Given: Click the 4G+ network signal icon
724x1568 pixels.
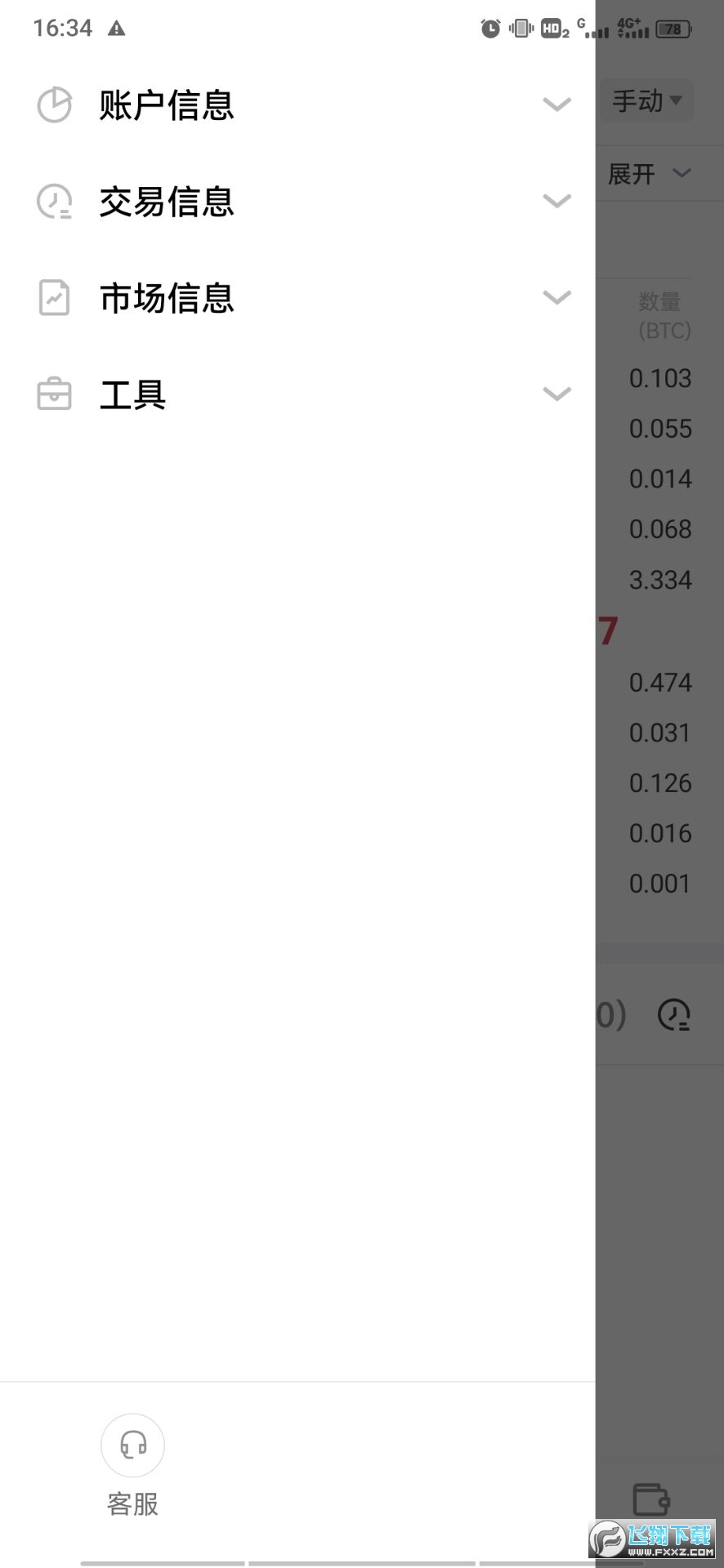Looking at the screenshot, I should [631, 28].
